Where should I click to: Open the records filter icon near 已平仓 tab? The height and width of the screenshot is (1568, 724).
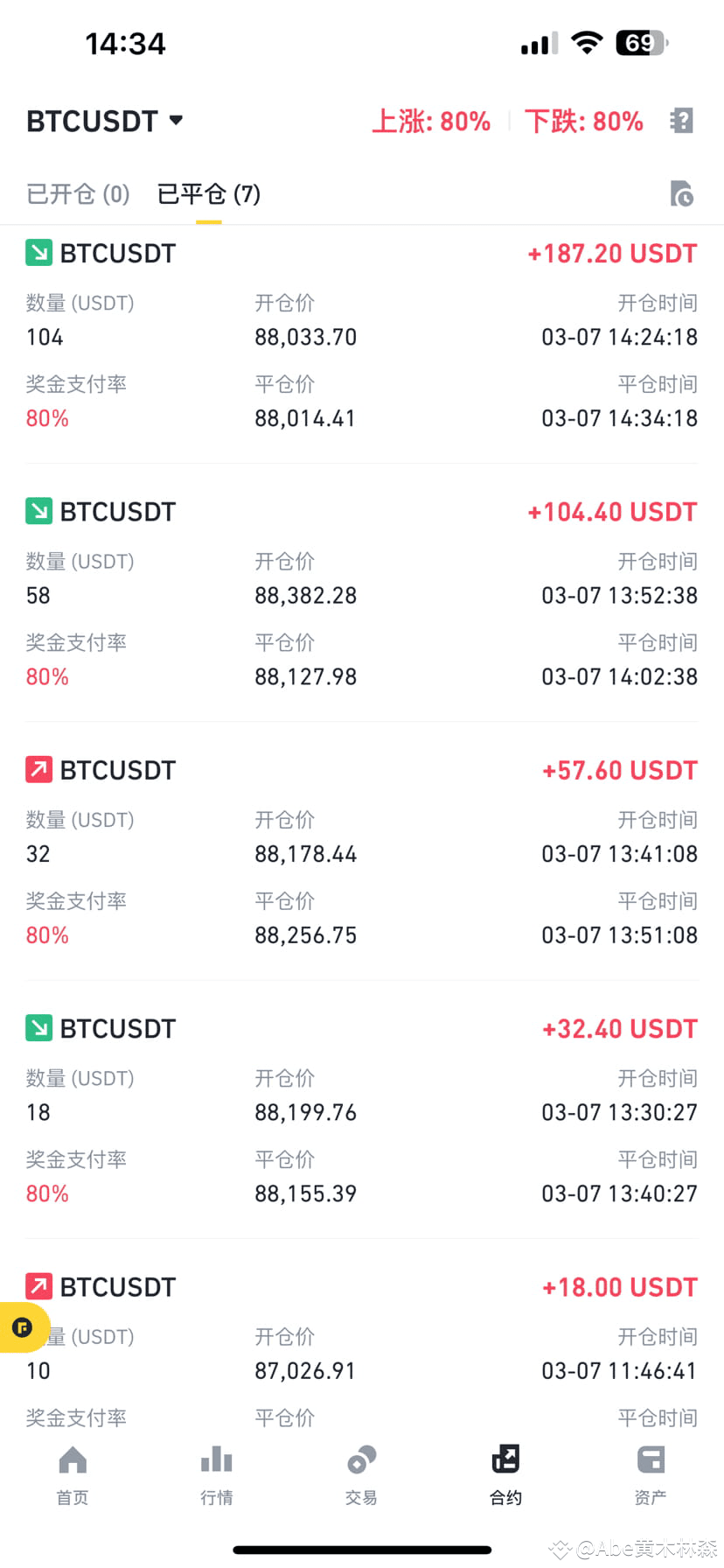(680, 194)
